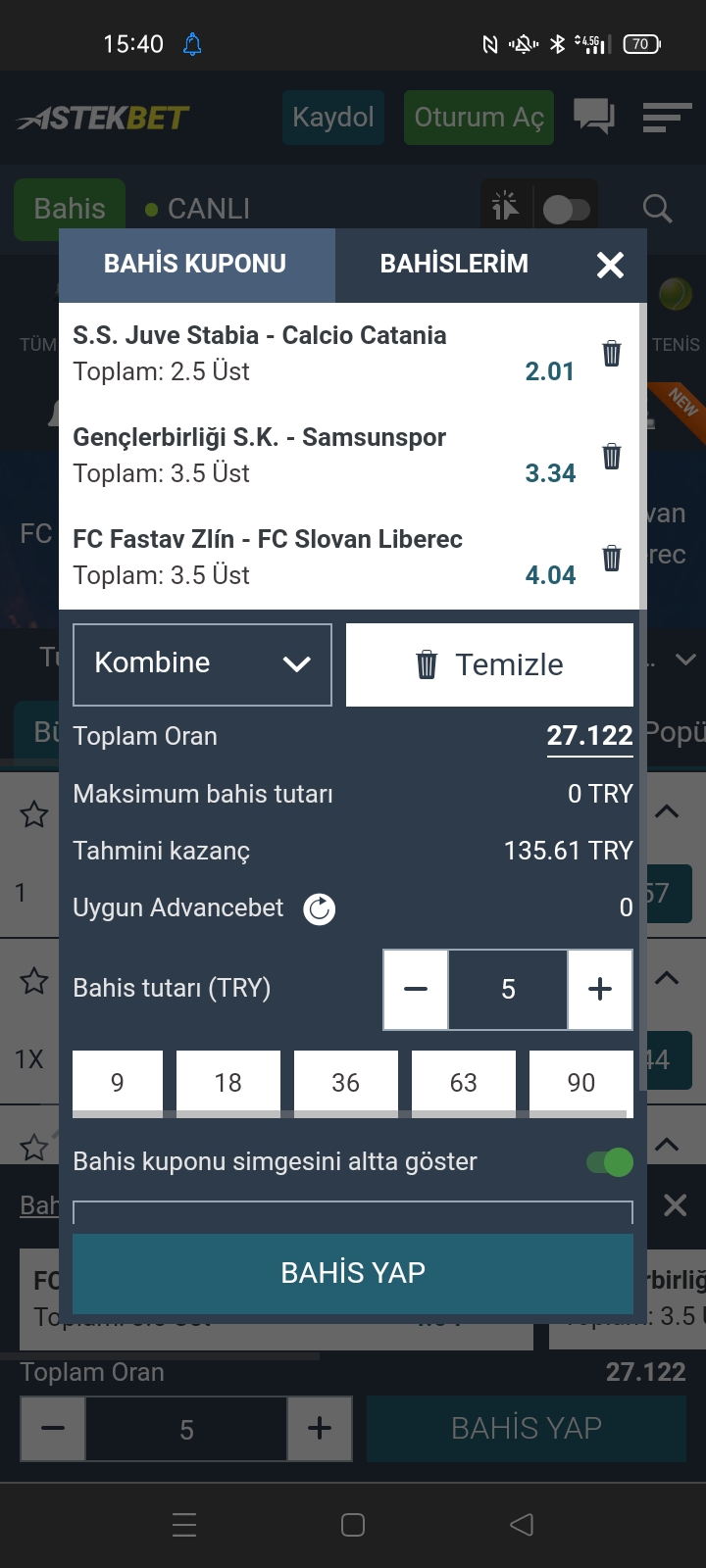Open the Kombine bet type dropdown
Image resolution: width=706 pixels, height=1568 pixels.
202,664
